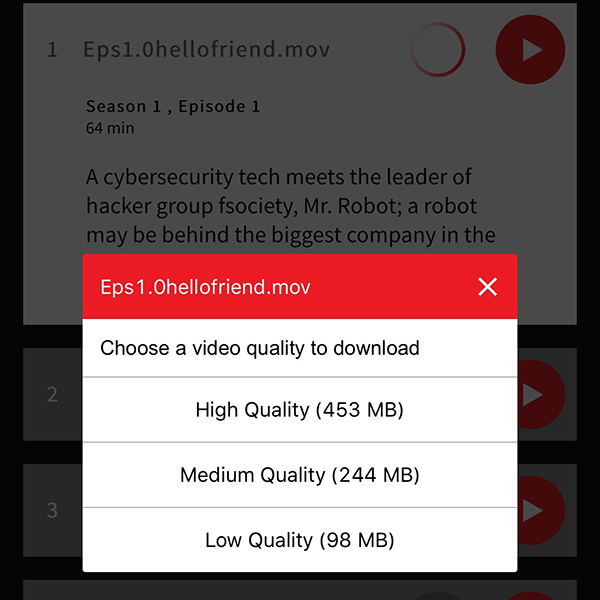Select High Quality (453 MB) download
Viewport: 600px width, 600px height.
pyautogui.click(x=300, y=409)
